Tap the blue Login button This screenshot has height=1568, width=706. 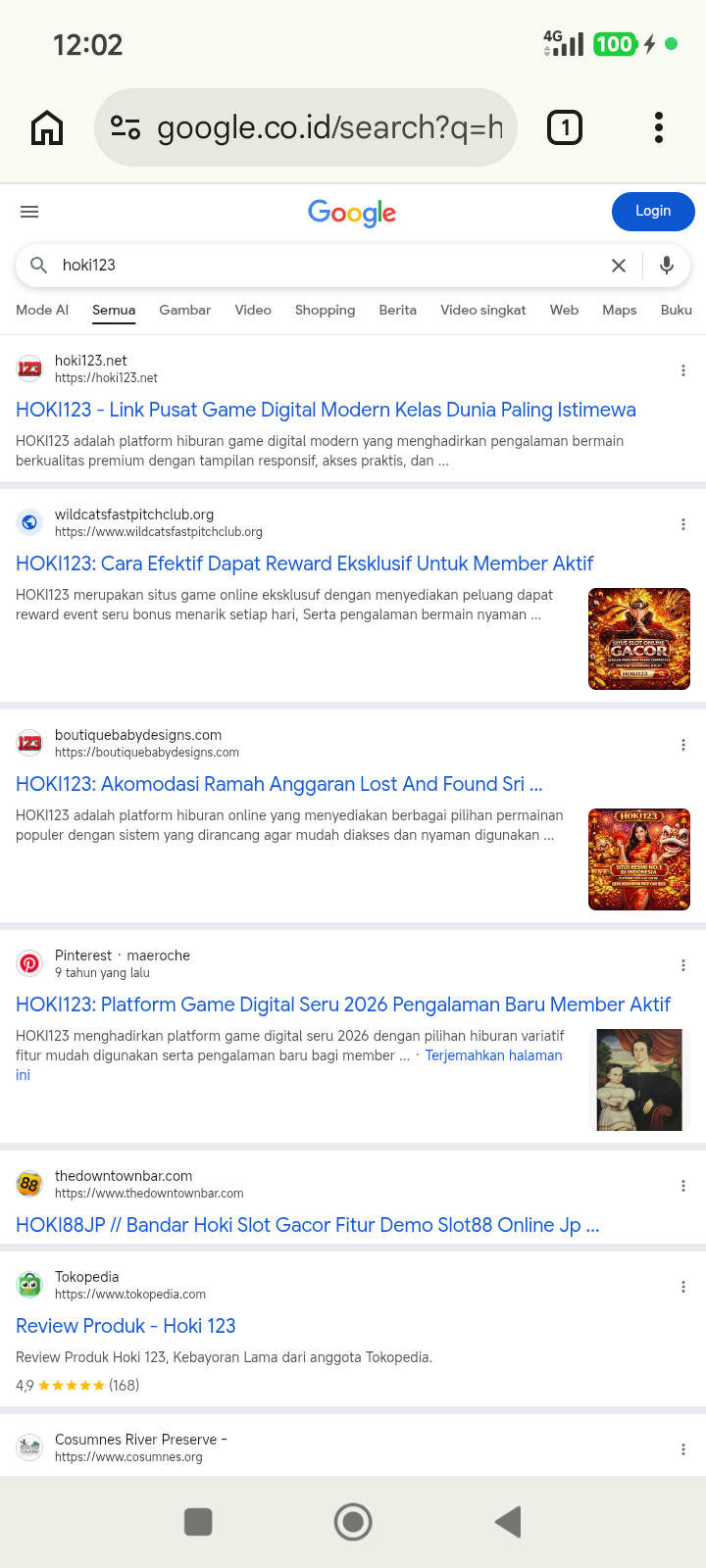point(653,211)
